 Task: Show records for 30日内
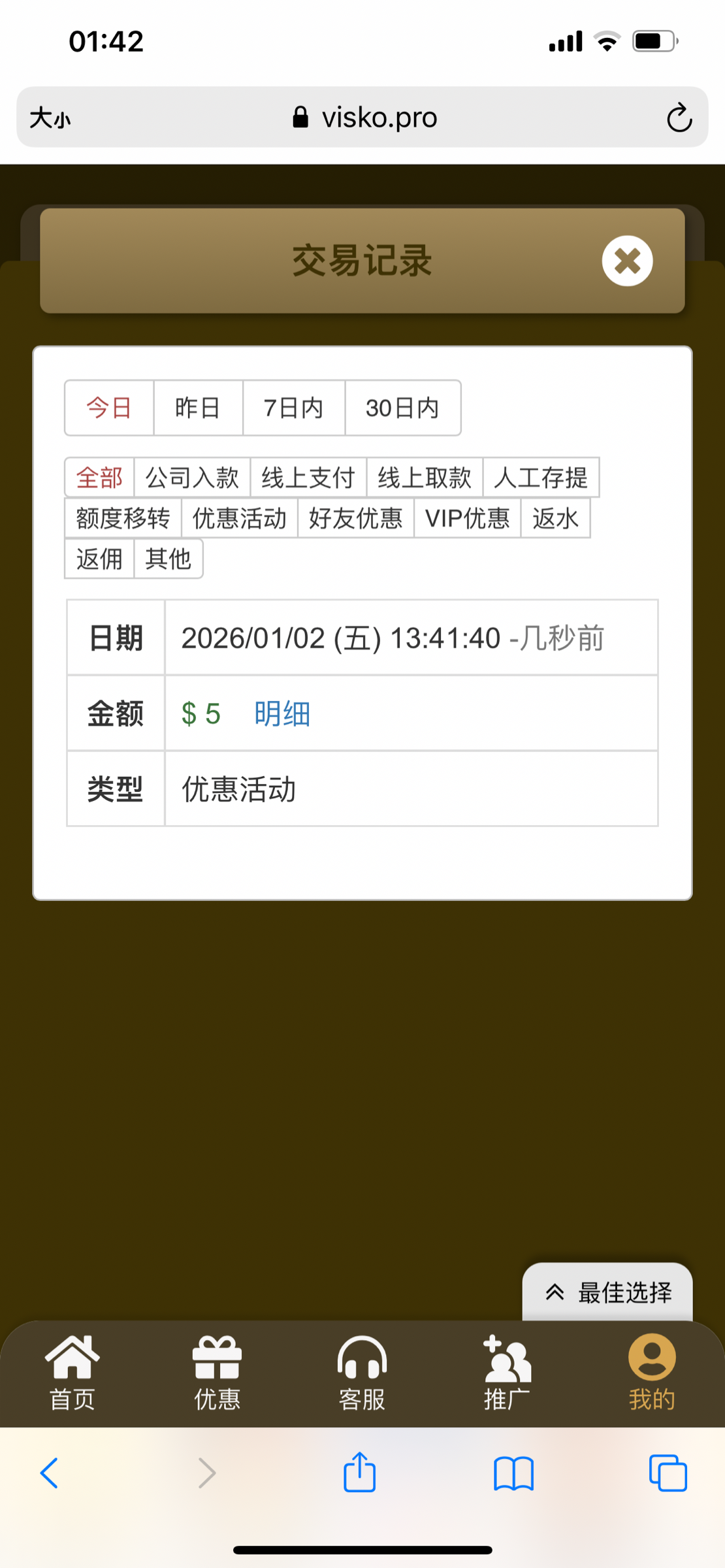click(x=402, y=408)
